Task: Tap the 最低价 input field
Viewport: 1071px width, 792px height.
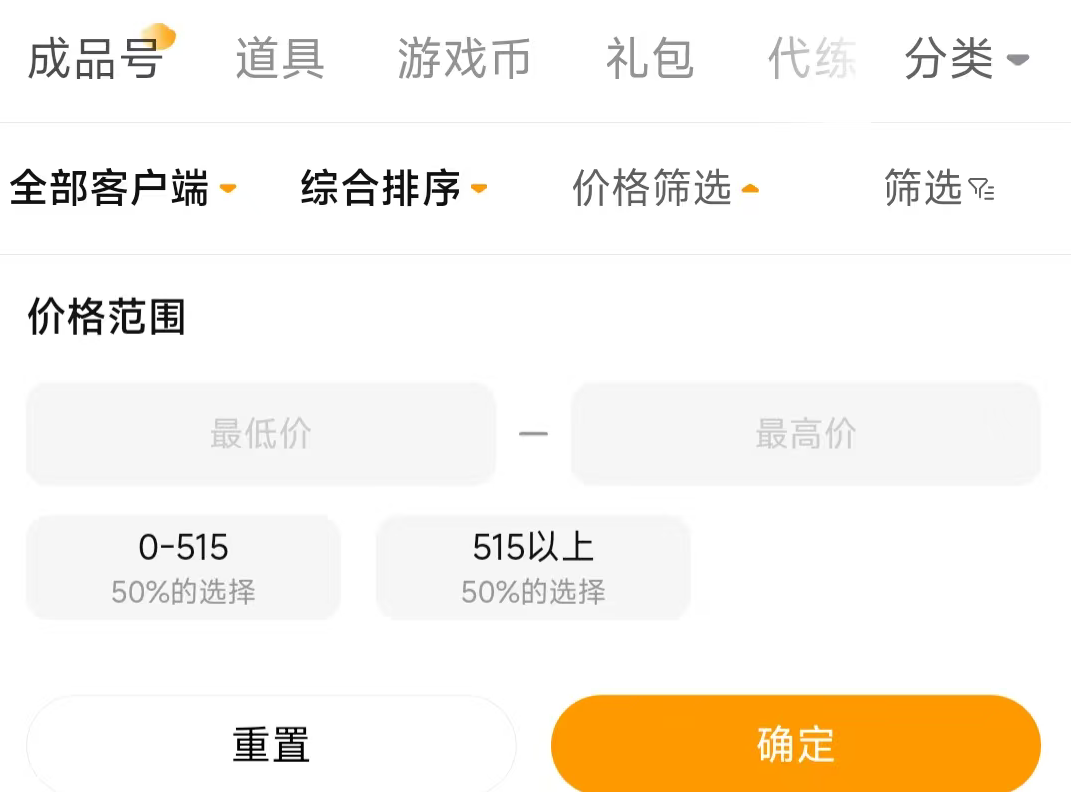Action: pos(261,434)
